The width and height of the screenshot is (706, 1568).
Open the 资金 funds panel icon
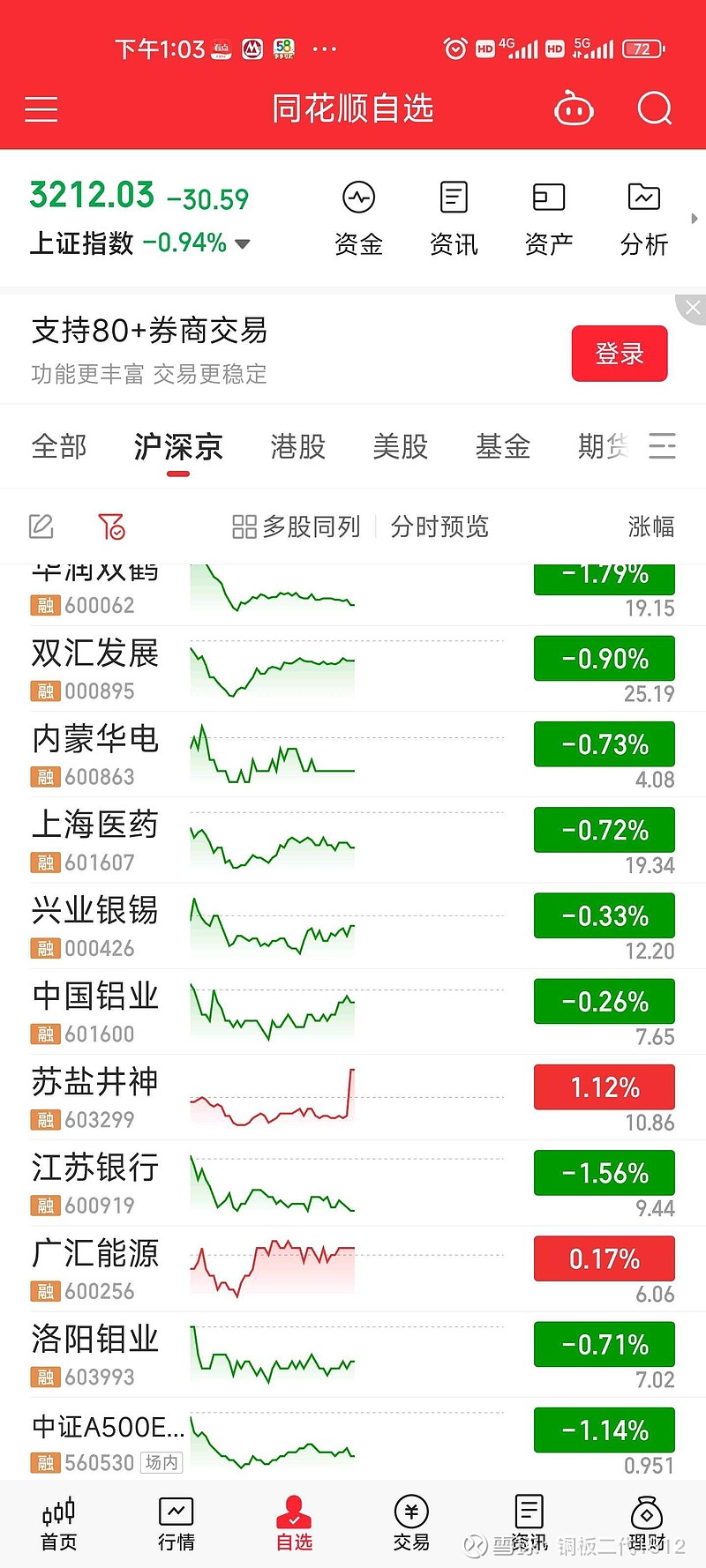click(x=357, y=214)
